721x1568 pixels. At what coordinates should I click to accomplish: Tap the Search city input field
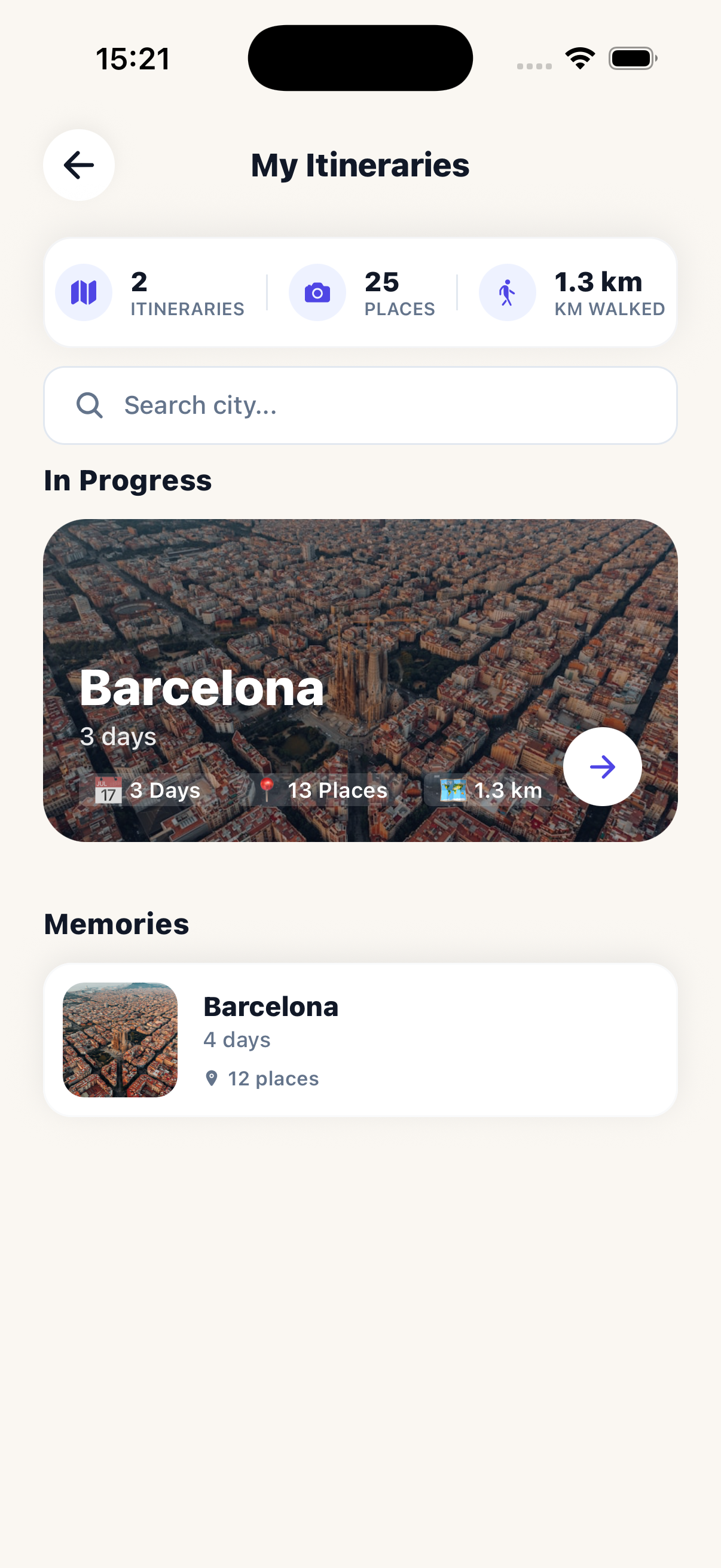point(361,405)
